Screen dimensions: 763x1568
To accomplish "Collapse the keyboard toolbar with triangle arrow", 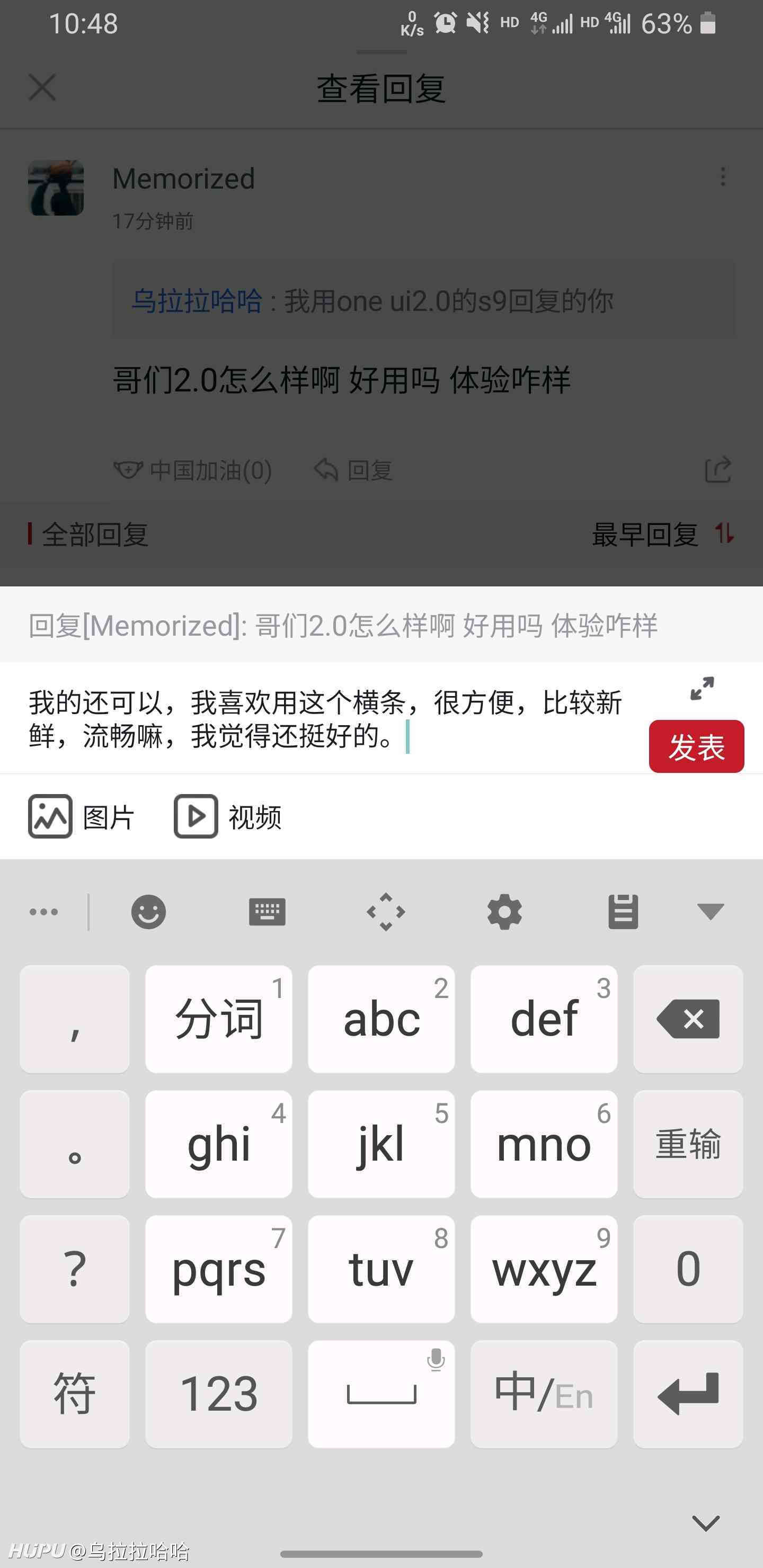I will [710, 911].
